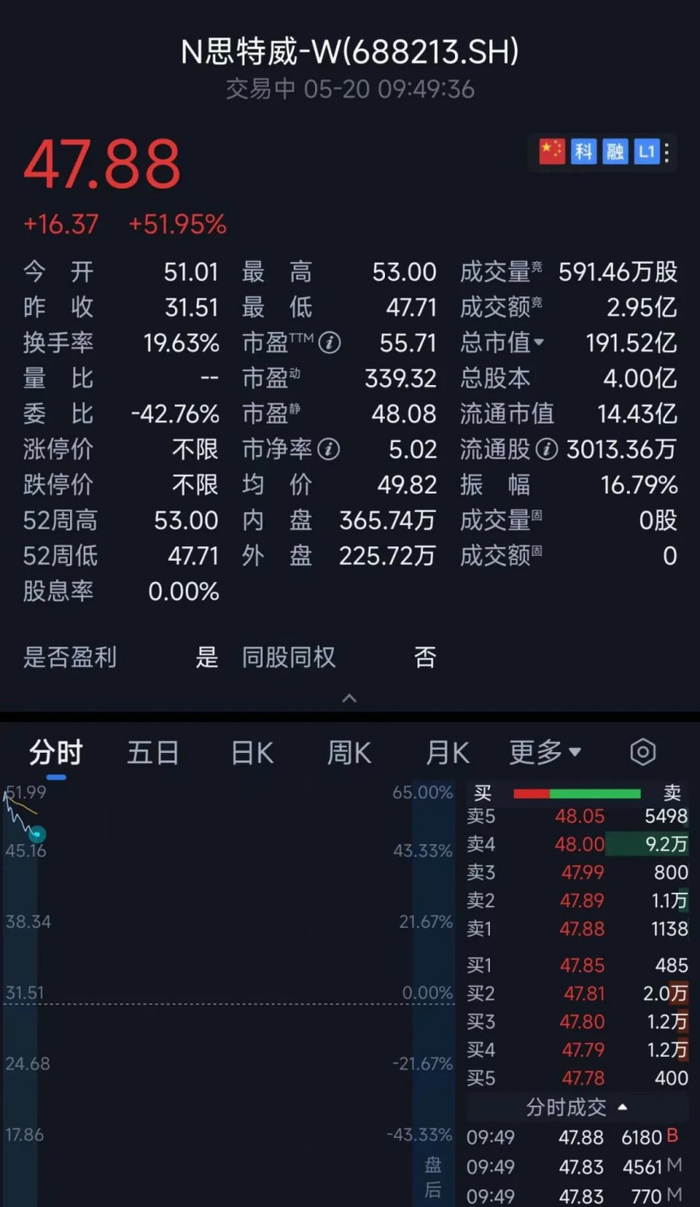700x1207 pixels.
Task: Open the overflow menu beside the L1 badge
Action: (x=667, y=152)
